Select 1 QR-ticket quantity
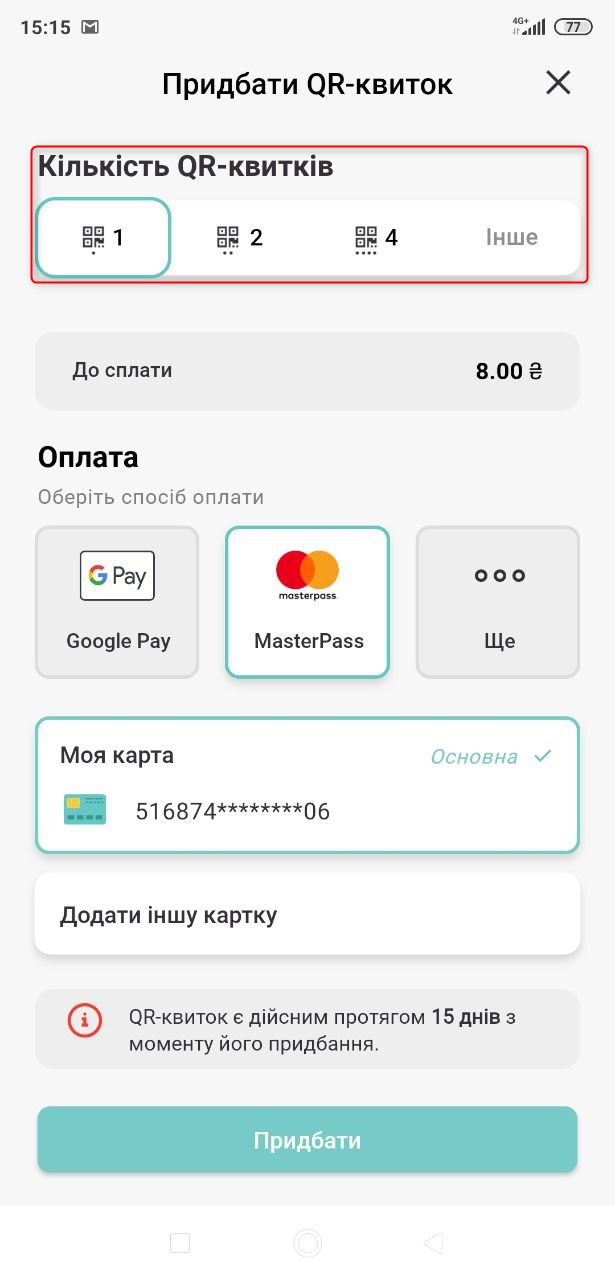 tap(103, 238)
